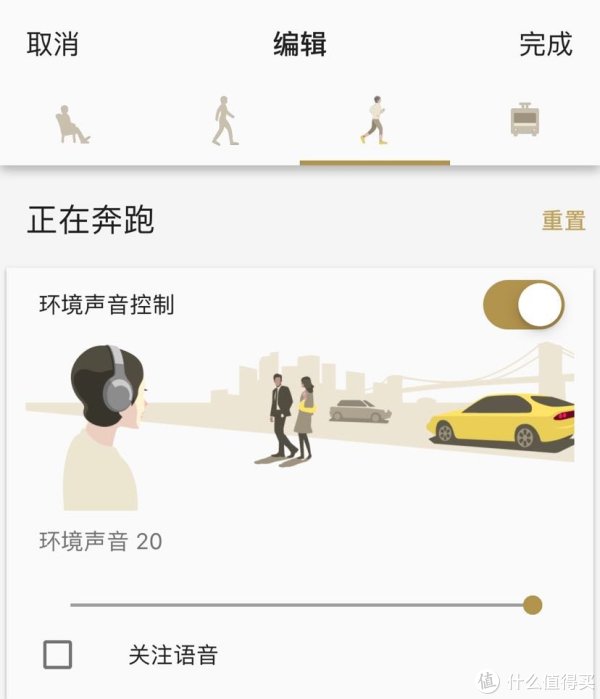Check the 关注语音 checkbox
Image resolution: width=600 pixels, height=699 pixels.
[58, 655]
